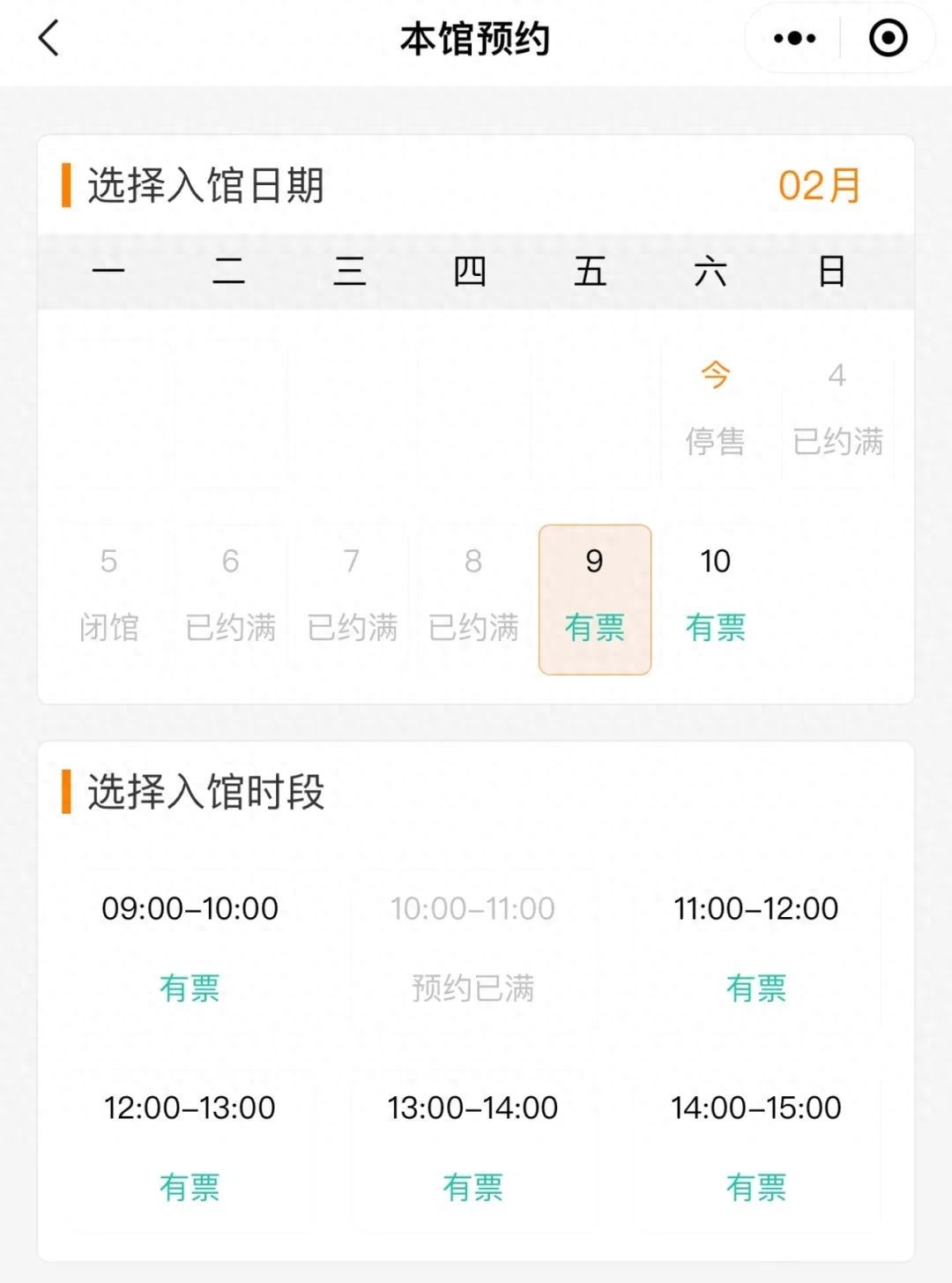Screen dimensions: 952x1283
Task: Open the mini program more-options menu
Action: (x=794, y=39)
